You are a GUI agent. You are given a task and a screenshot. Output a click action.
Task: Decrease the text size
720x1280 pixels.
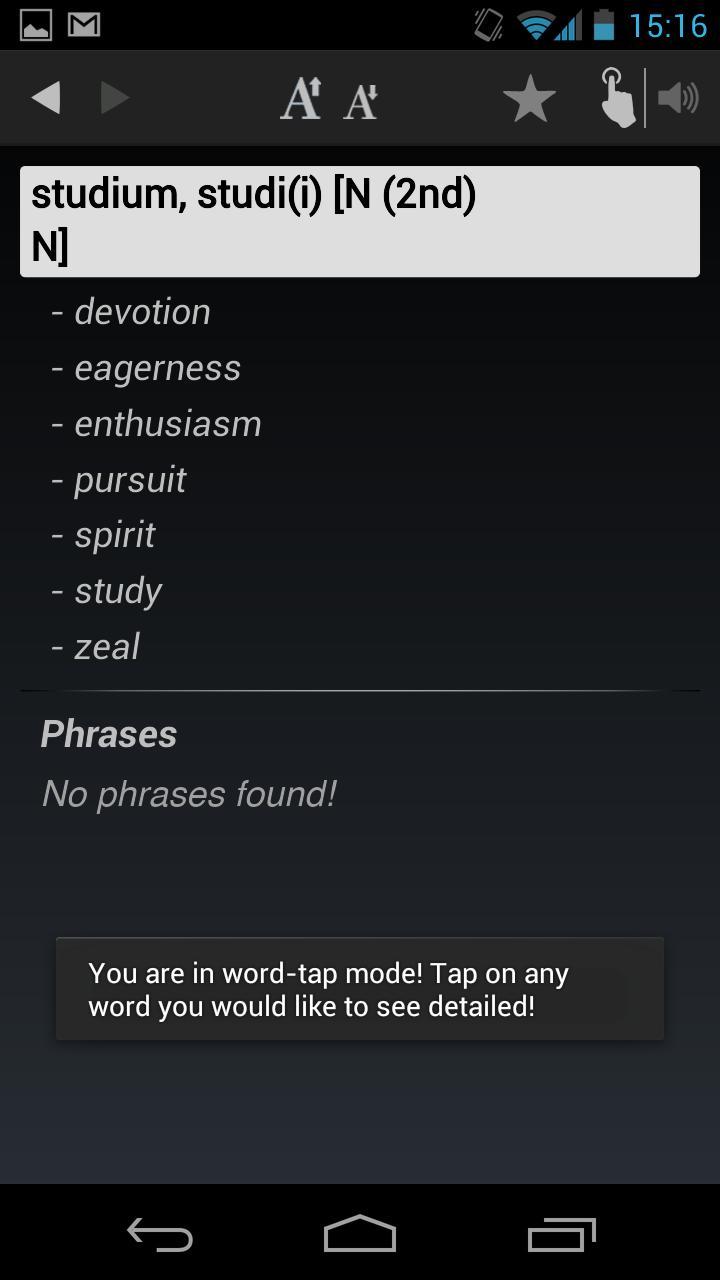[x=362, y=99]
